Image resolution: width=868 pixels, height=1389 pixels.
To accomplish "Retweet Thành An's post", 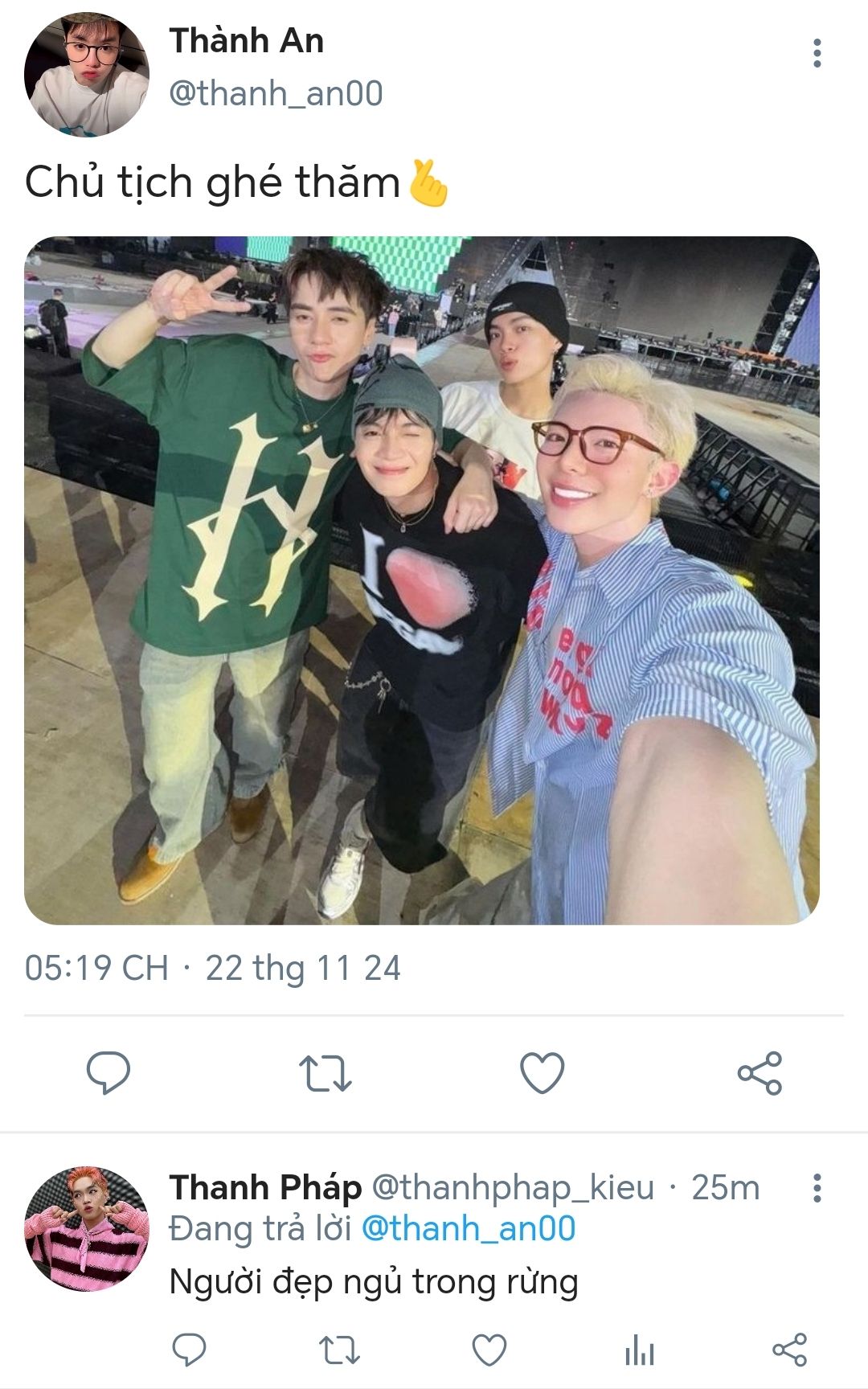I will [325, 1072].
